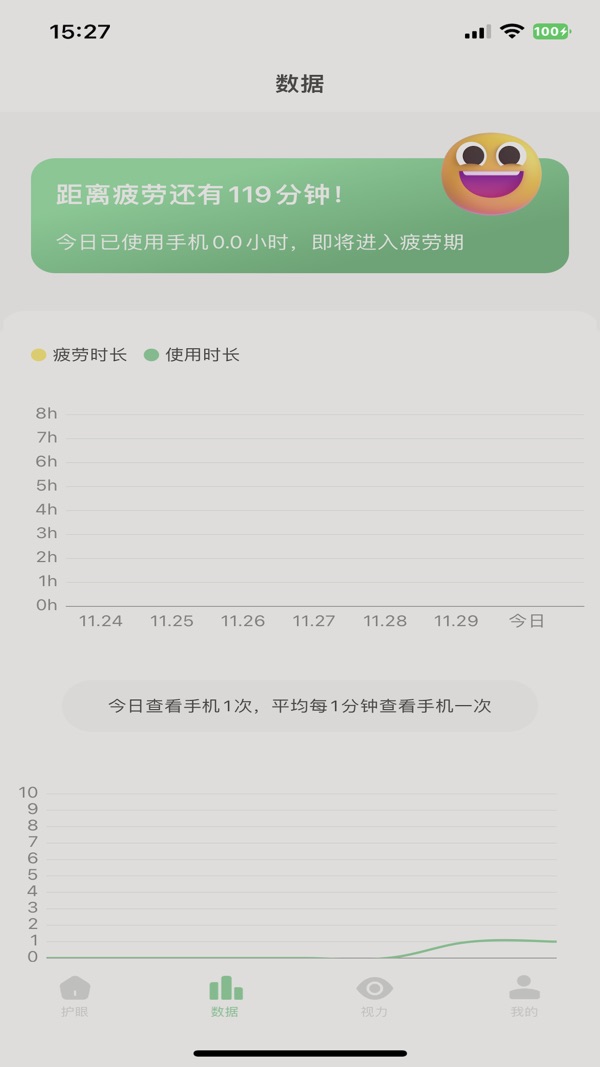Toggle the 使用时长 legend item
Screen dimensions: 600x1067
(192, 355)
